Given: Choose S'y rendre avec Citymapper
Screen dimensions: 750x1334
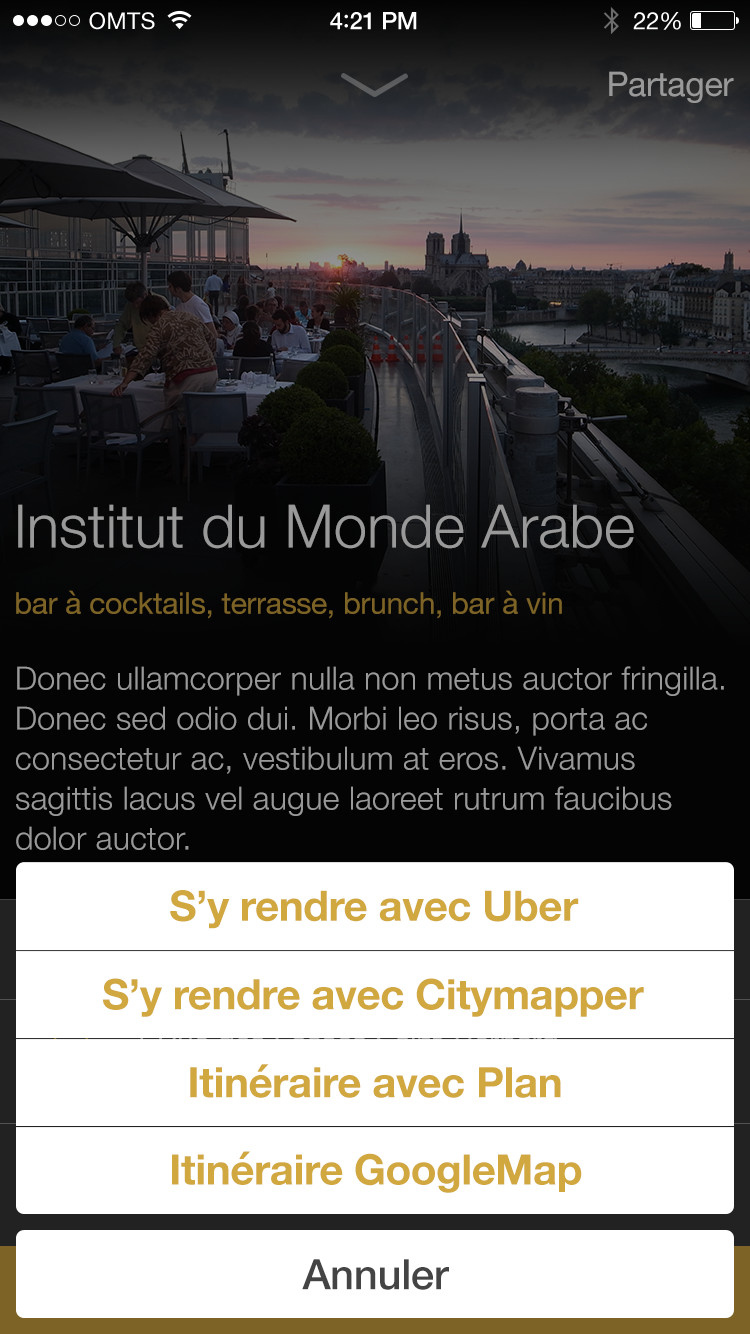Looking at the screenshot, I should [x=375, y=994].
